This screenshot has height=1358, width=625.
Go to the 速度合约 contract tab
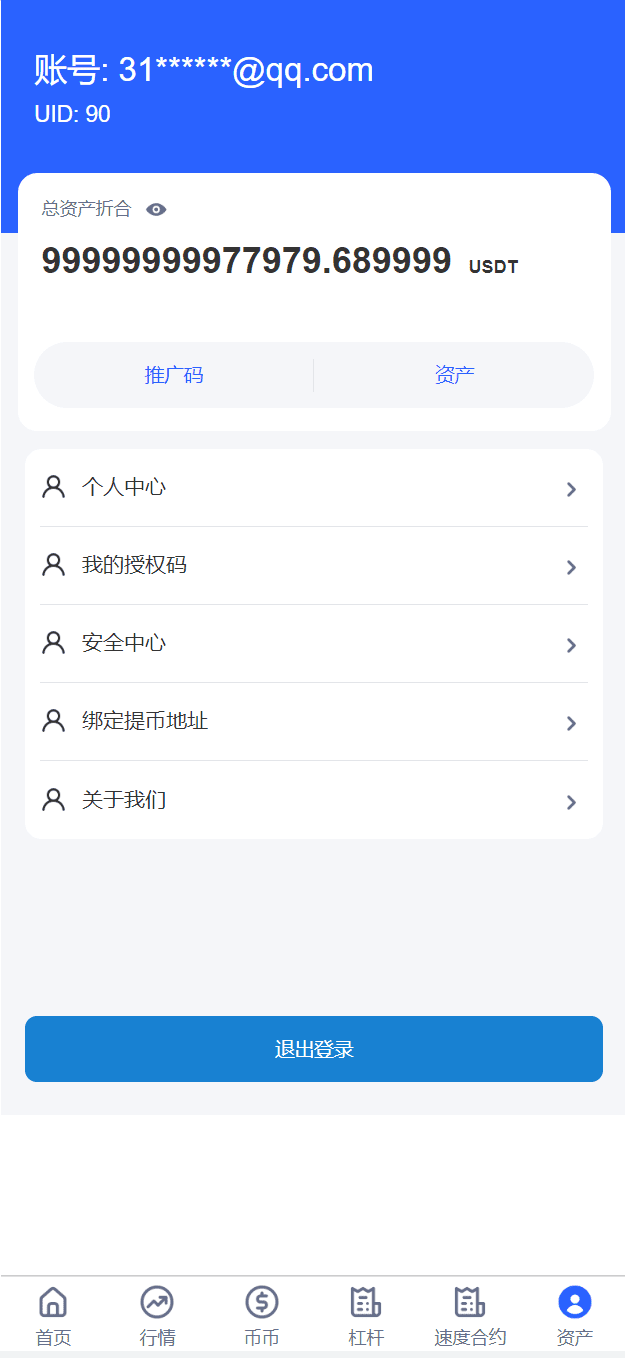[x=470, y=1316]
